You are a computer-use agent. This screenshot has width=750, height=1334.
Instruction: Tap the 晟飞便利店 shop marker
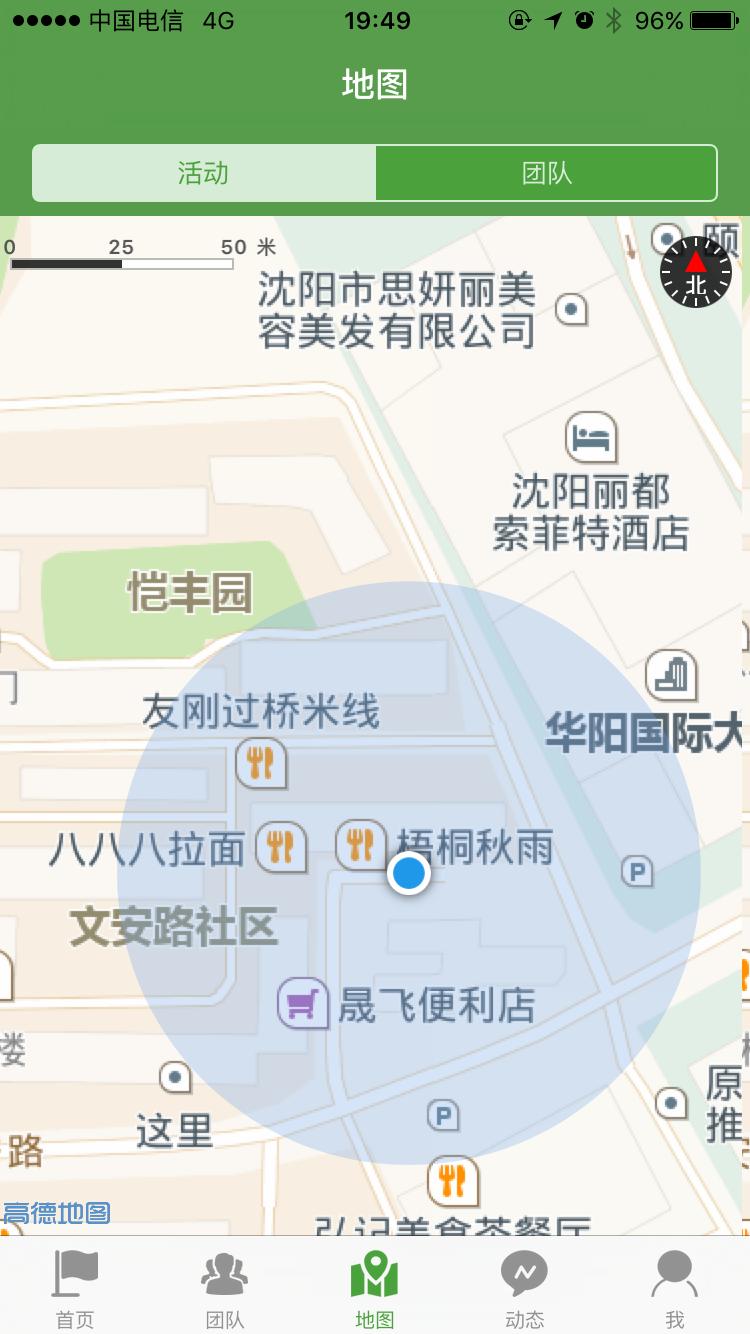point(303,1003)
